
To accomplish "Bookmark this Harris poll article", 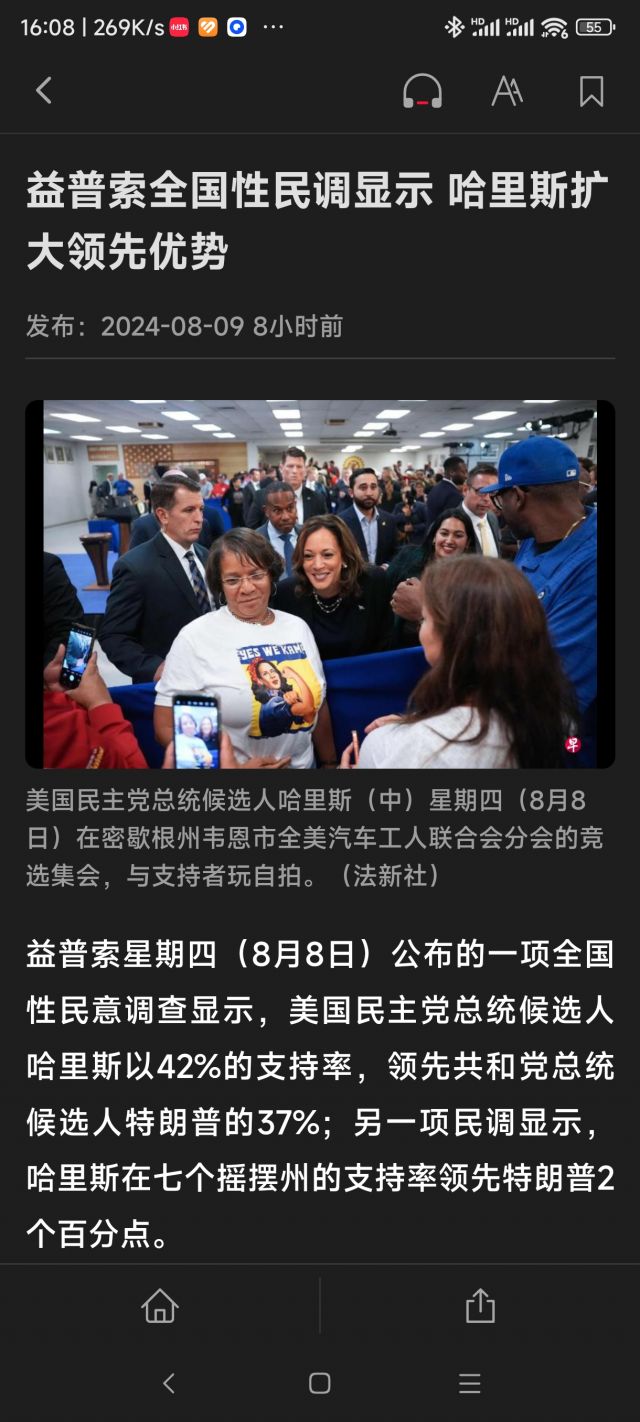I will click(591, 91).
